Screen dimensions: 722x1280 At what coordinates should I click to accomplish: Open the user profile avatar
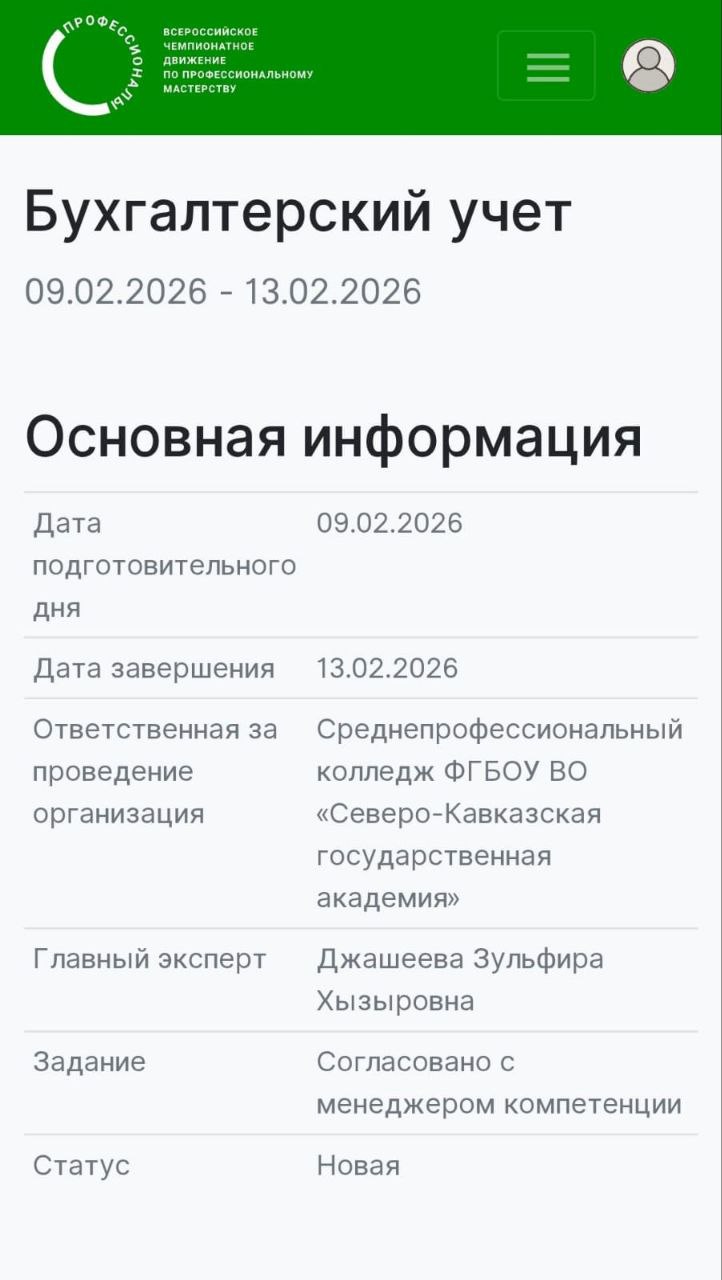tap(648, 66)
